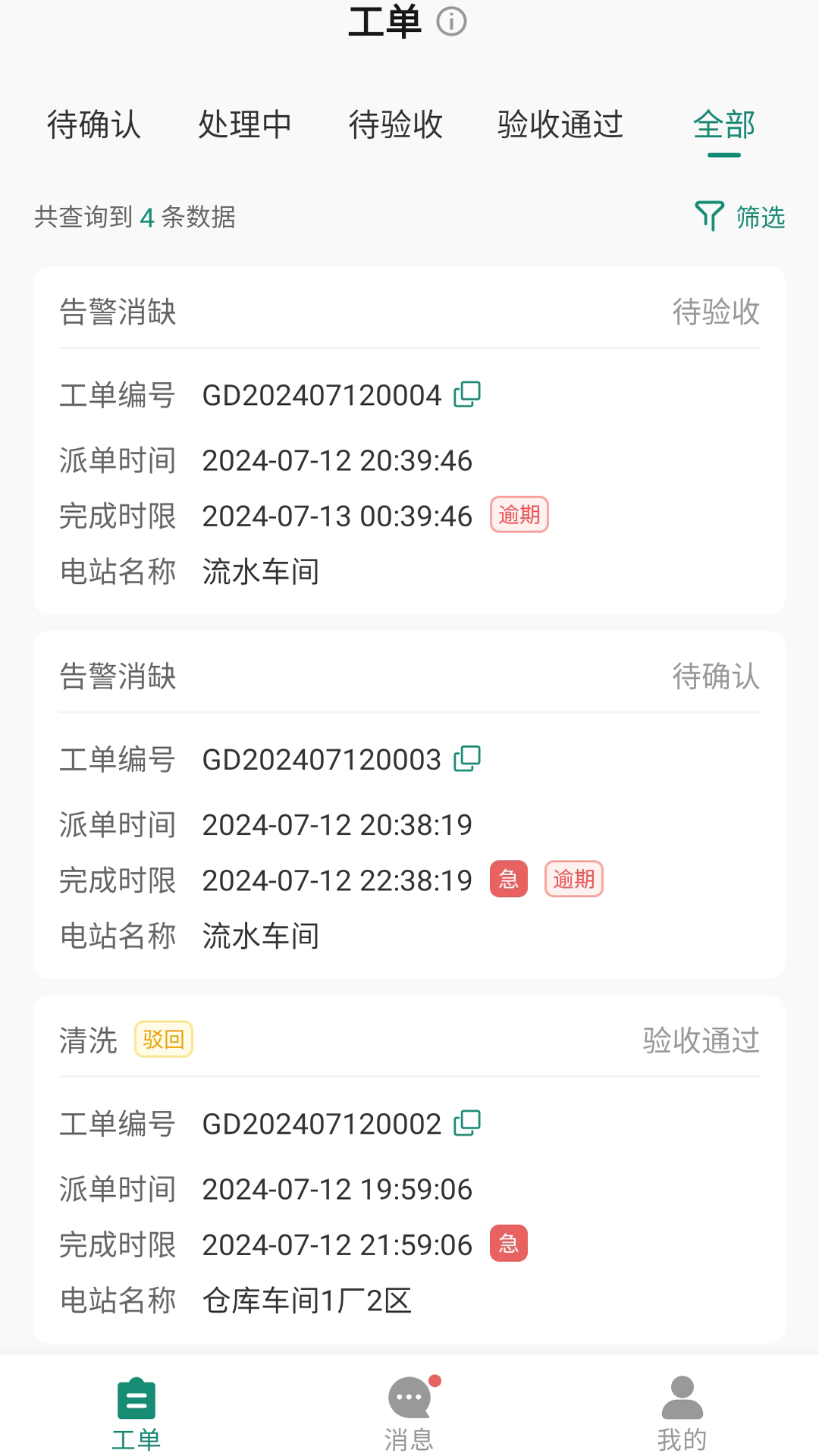Viewport: 819px width, 1456px height.
Task: Open status 待验收 on first work order
Action: pos(716,312)
